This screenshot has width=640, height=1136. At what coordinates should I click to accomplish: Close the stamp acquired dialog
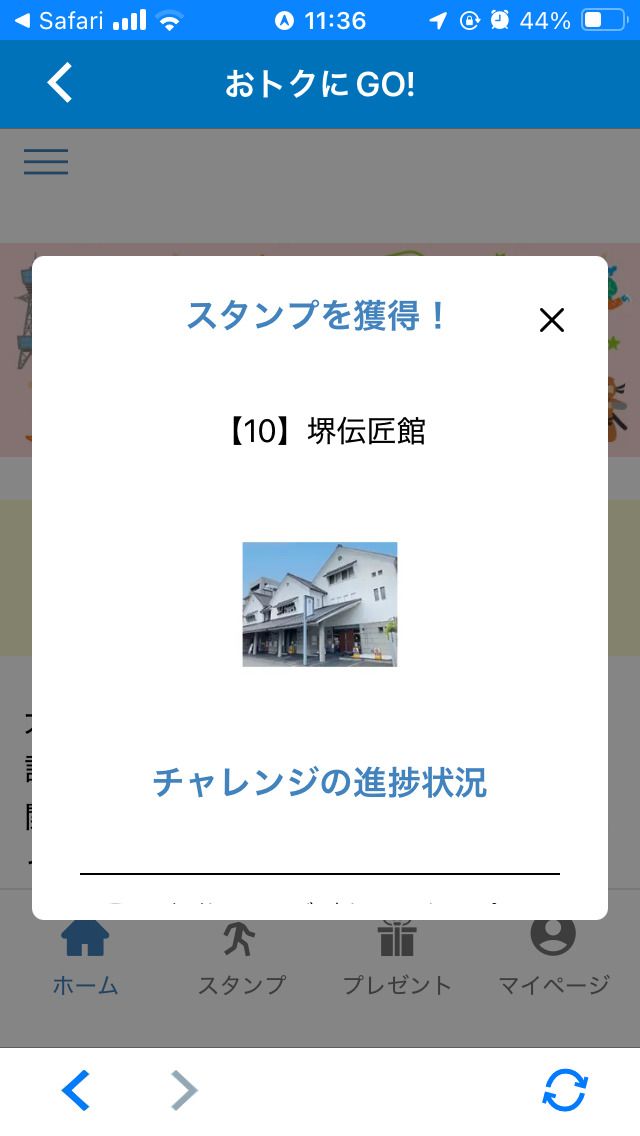[x=552, y=320]
